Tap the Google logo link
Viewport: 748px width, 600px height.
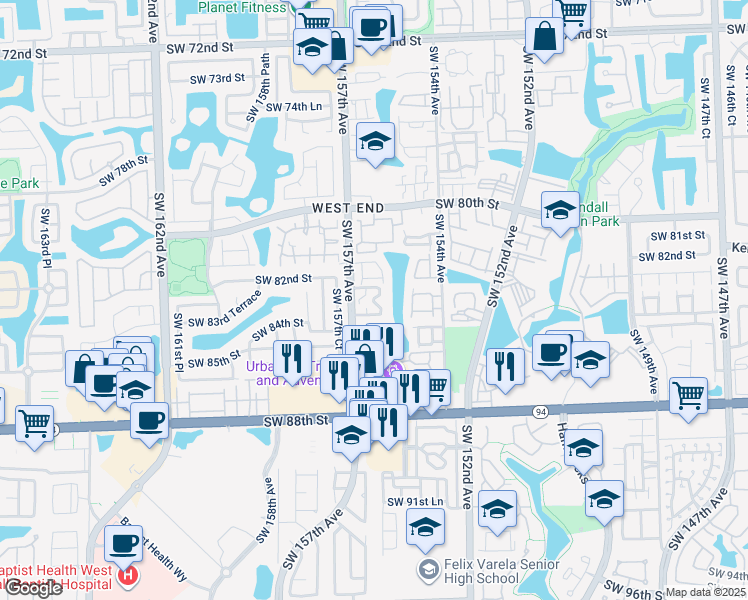(32, 588)
